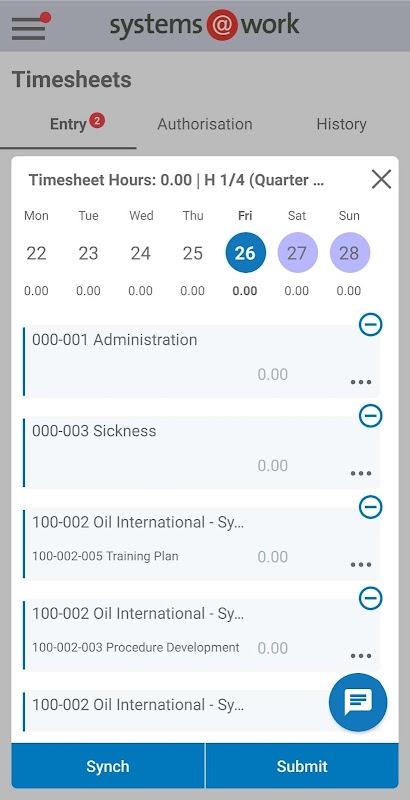Select Sunday 28 in the week

[x=349, y=253]
